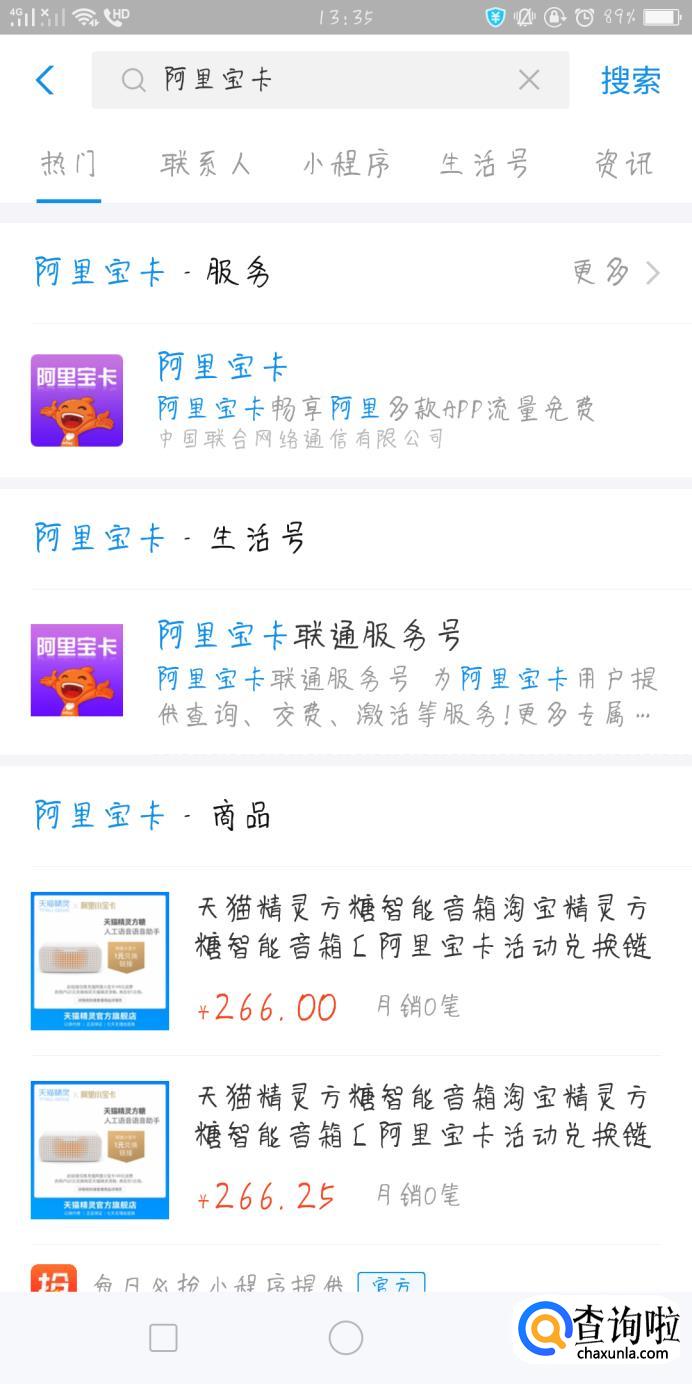Switch to the 联系人 tab
The image size is (692, 1384).
pyautogui.click(x=205, y=164)
